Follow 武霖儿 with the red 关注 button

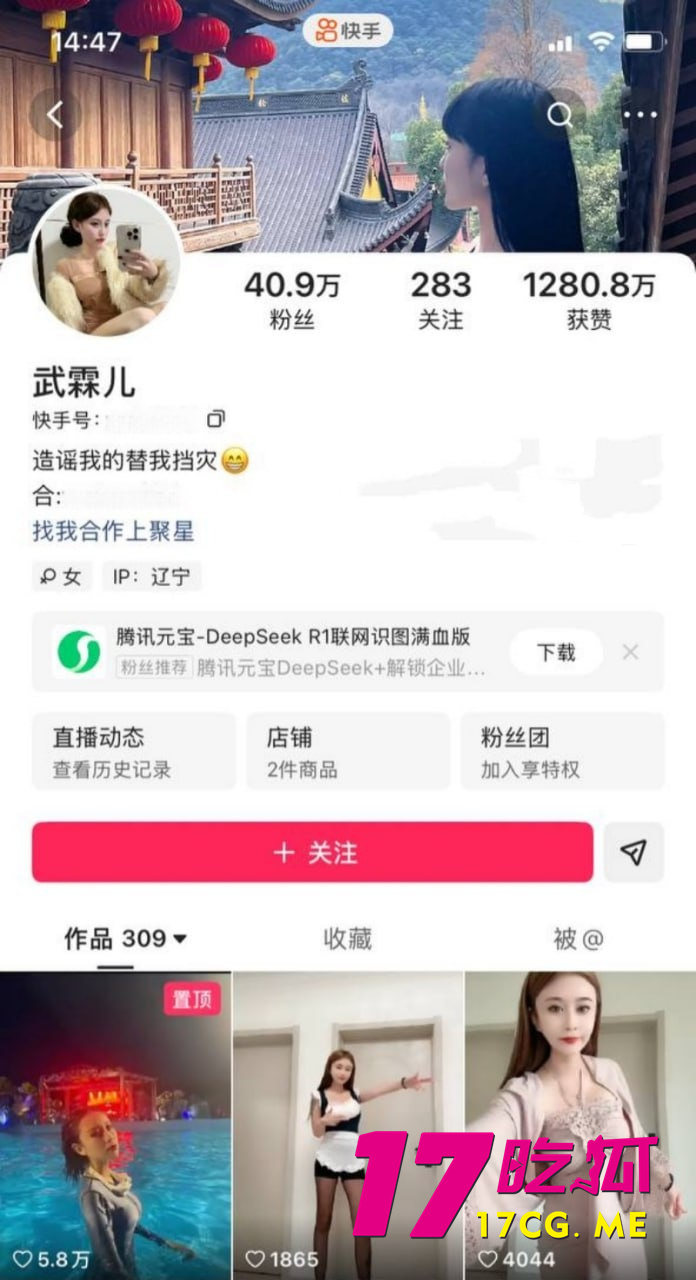[313, 852]
